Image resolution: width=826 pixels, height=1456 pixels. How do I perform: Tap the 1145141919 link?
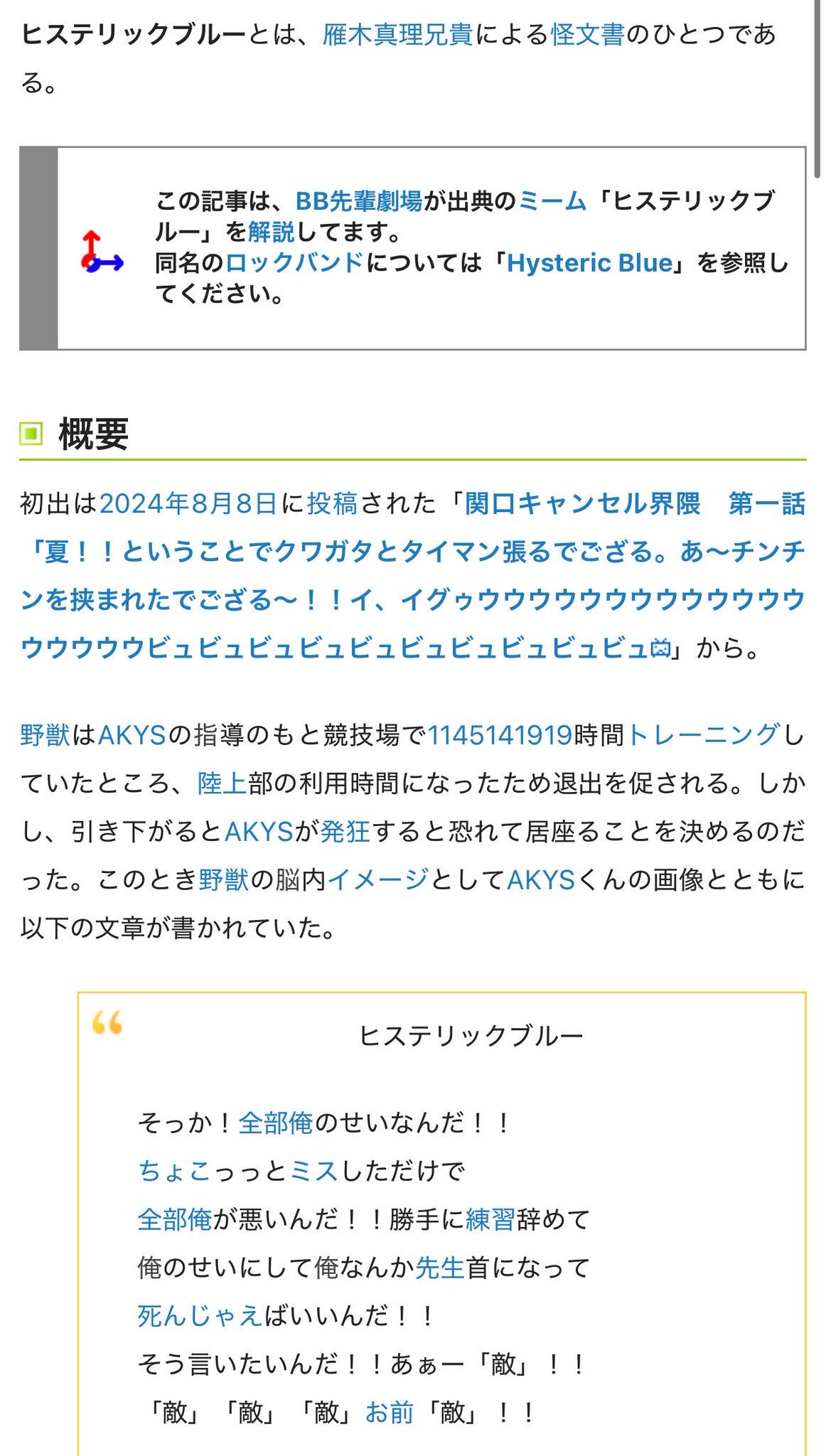click(x=500, y=734)
